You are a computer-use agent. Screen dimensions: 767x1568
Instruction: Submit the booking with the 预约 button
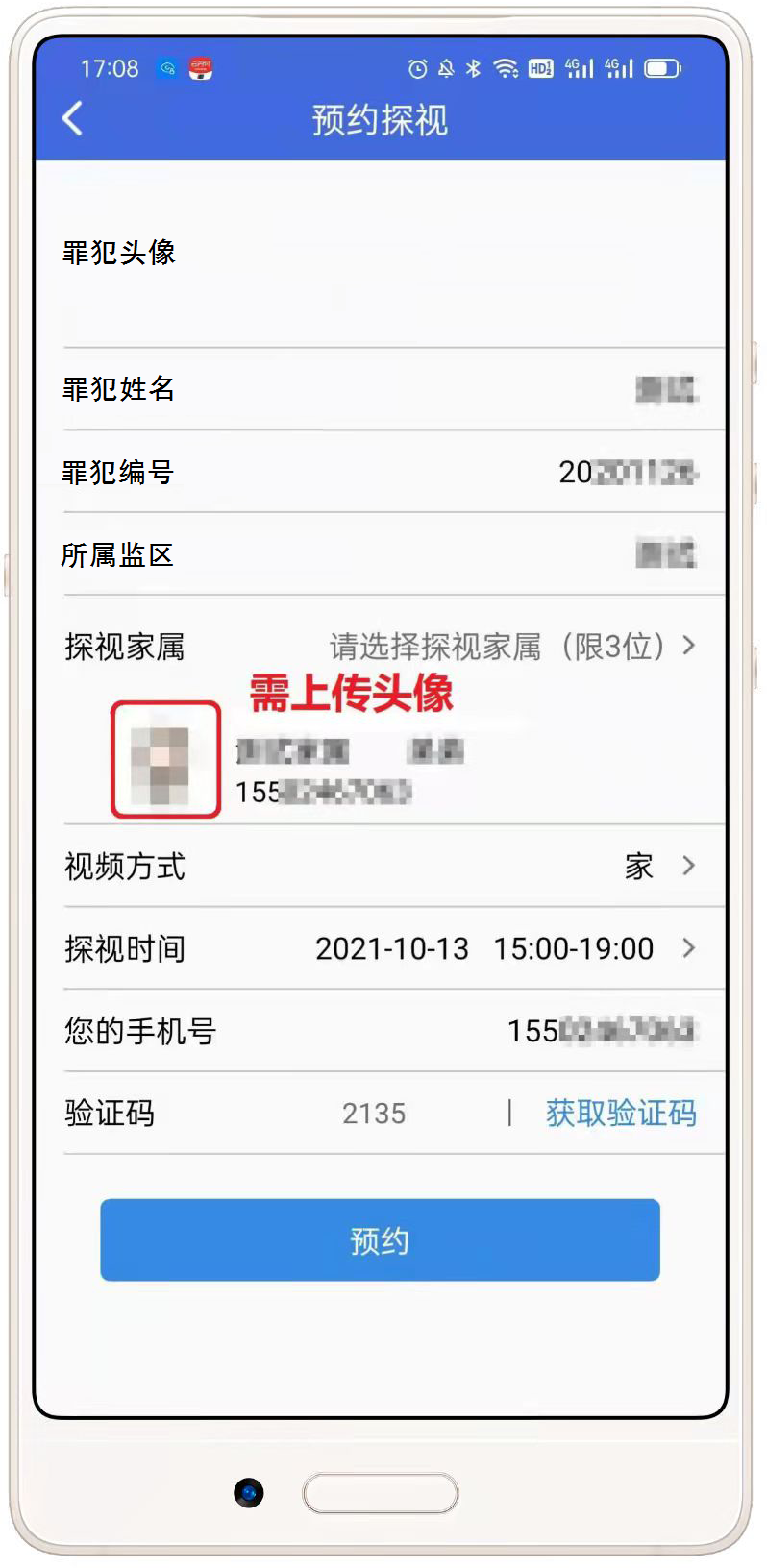pos(380,1239)
